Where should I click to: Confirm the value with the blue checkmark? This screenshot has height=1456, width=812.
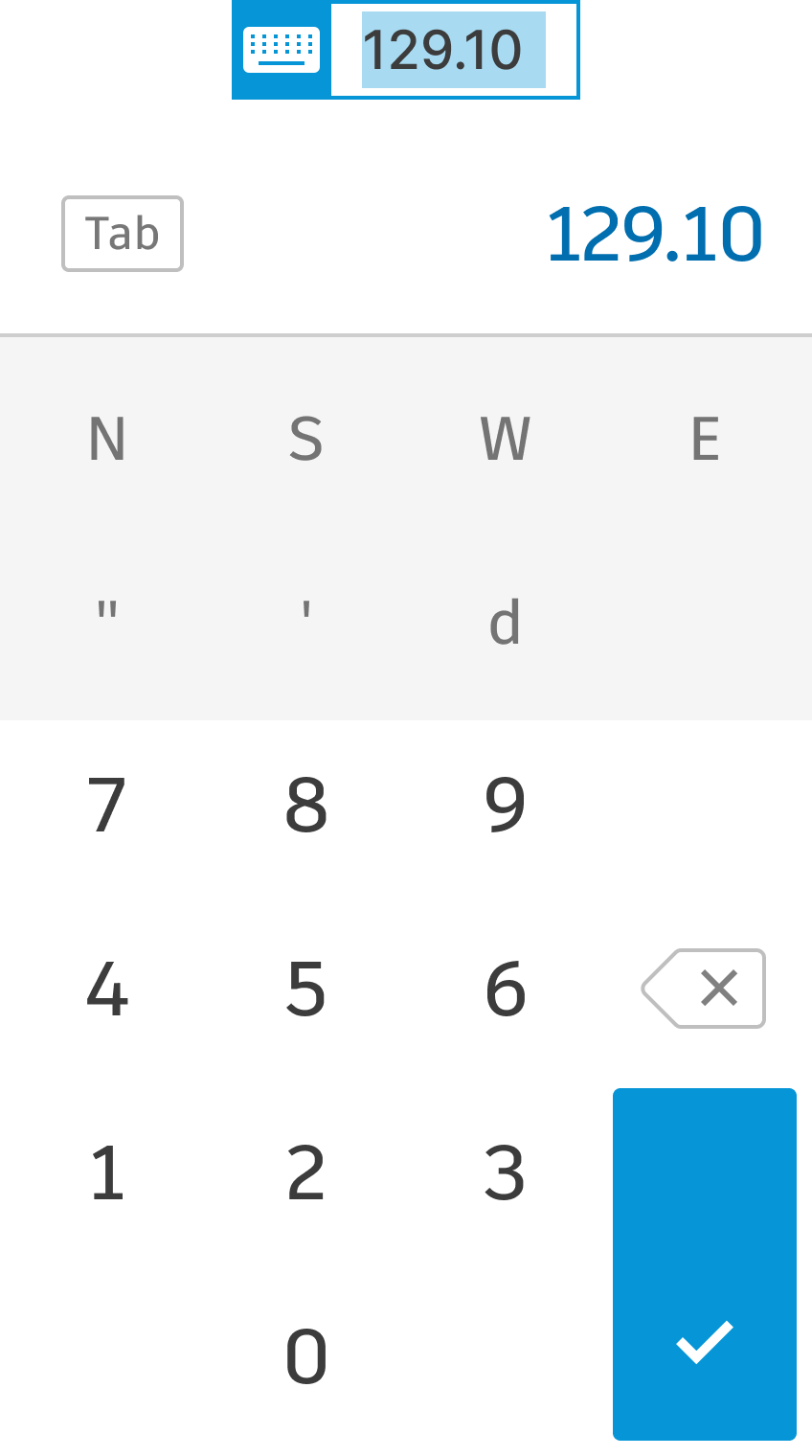point(705,1264)
